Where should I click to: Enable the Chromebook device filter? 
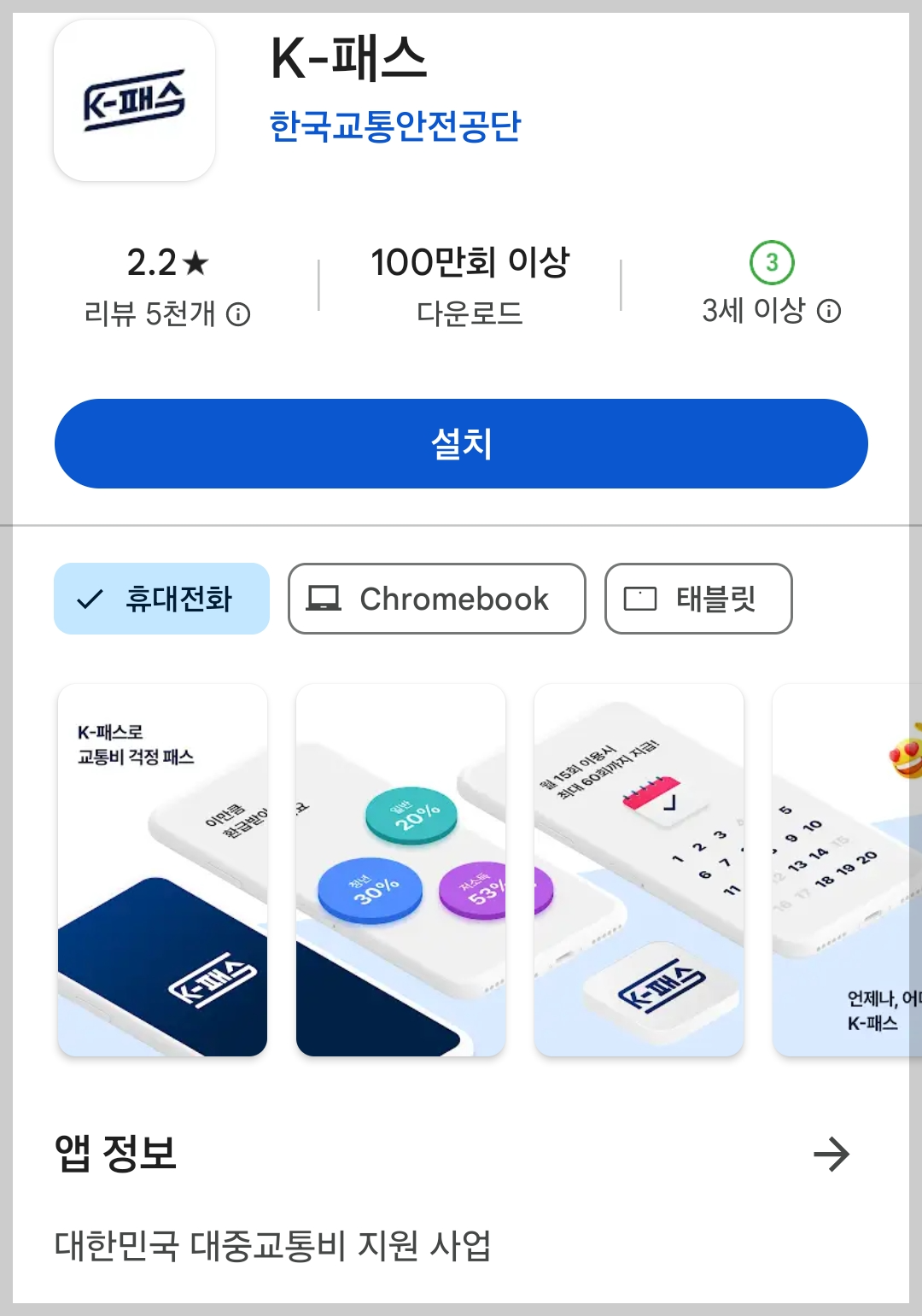[x=436, y=599]
